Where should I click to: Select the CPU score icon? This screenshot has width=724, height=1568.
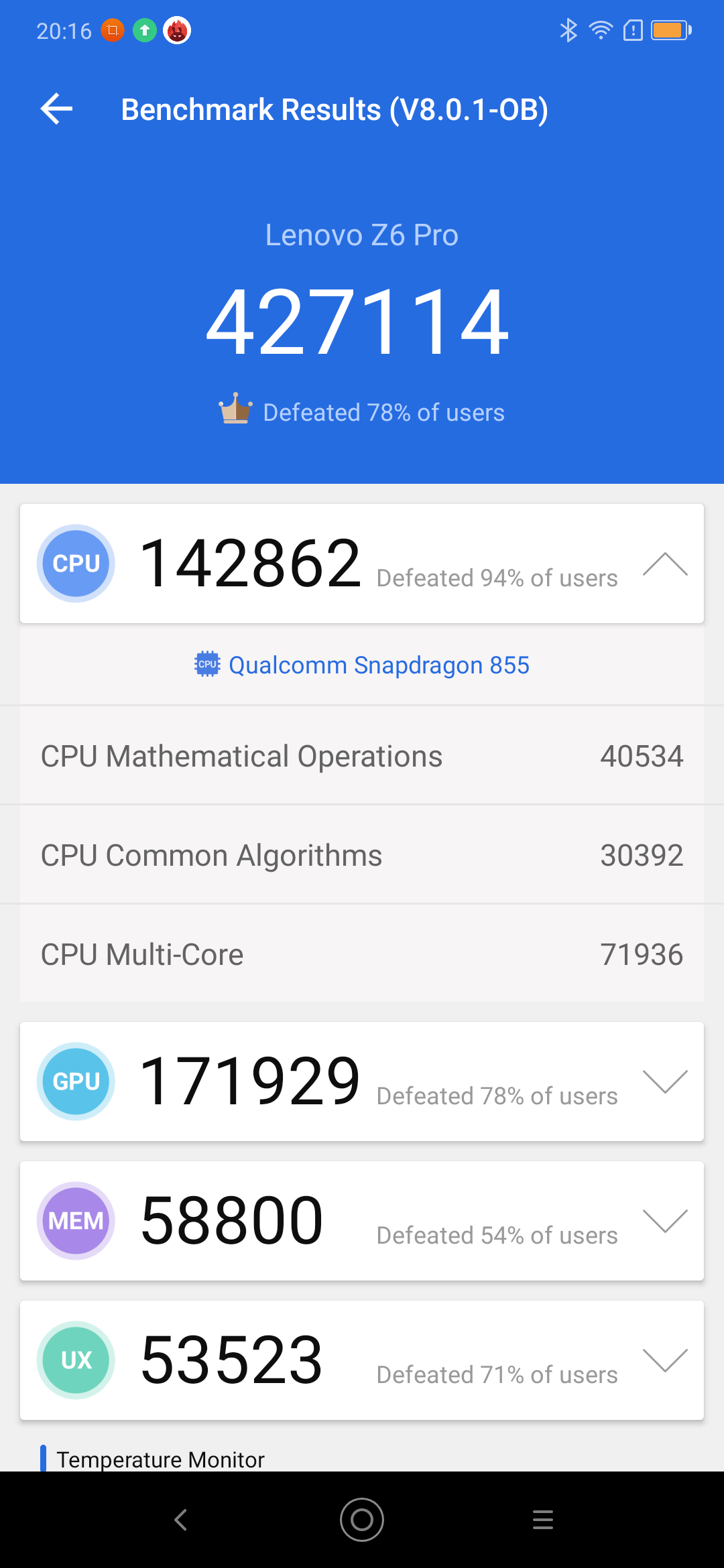(76, 564)
